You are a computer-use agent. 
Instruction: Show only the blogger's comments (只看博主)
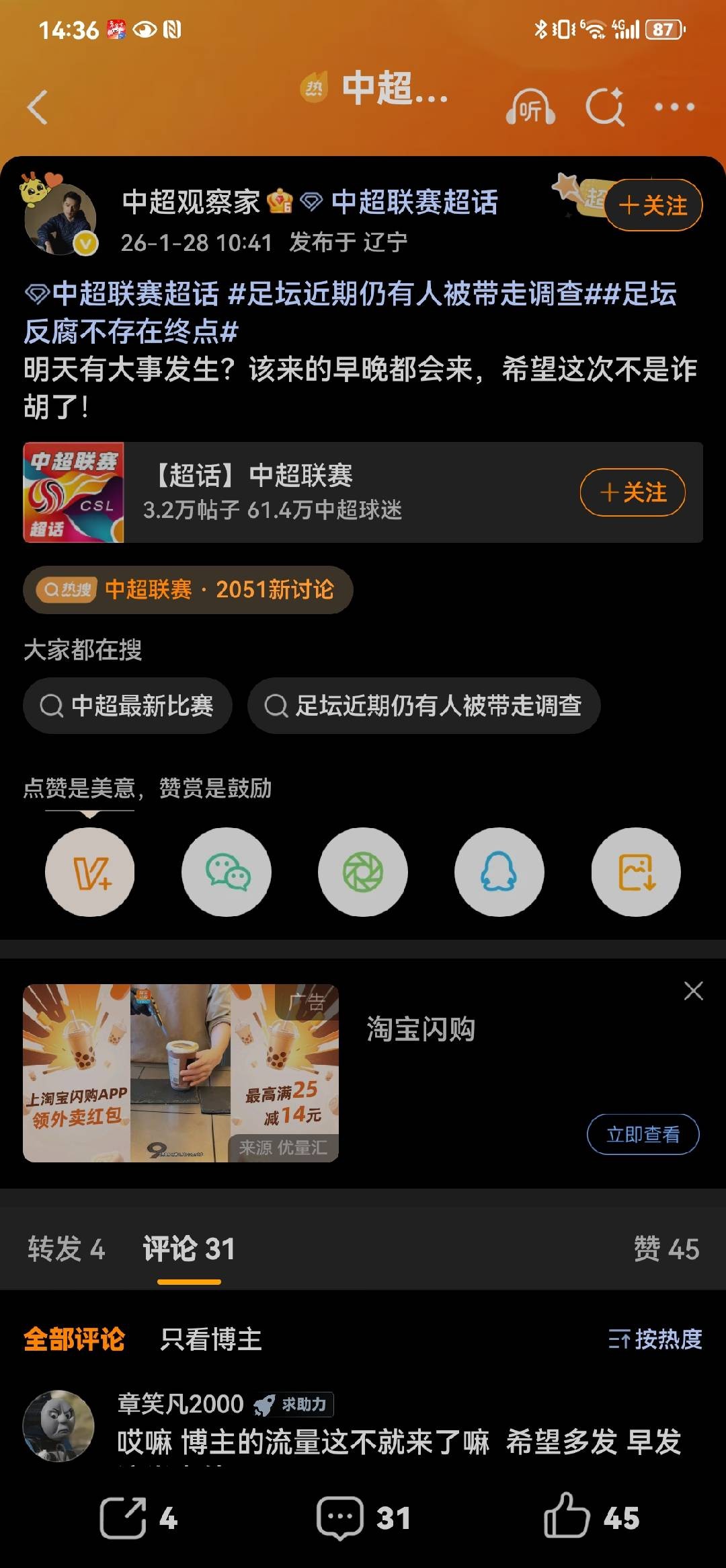click(x=210, y=1339)
